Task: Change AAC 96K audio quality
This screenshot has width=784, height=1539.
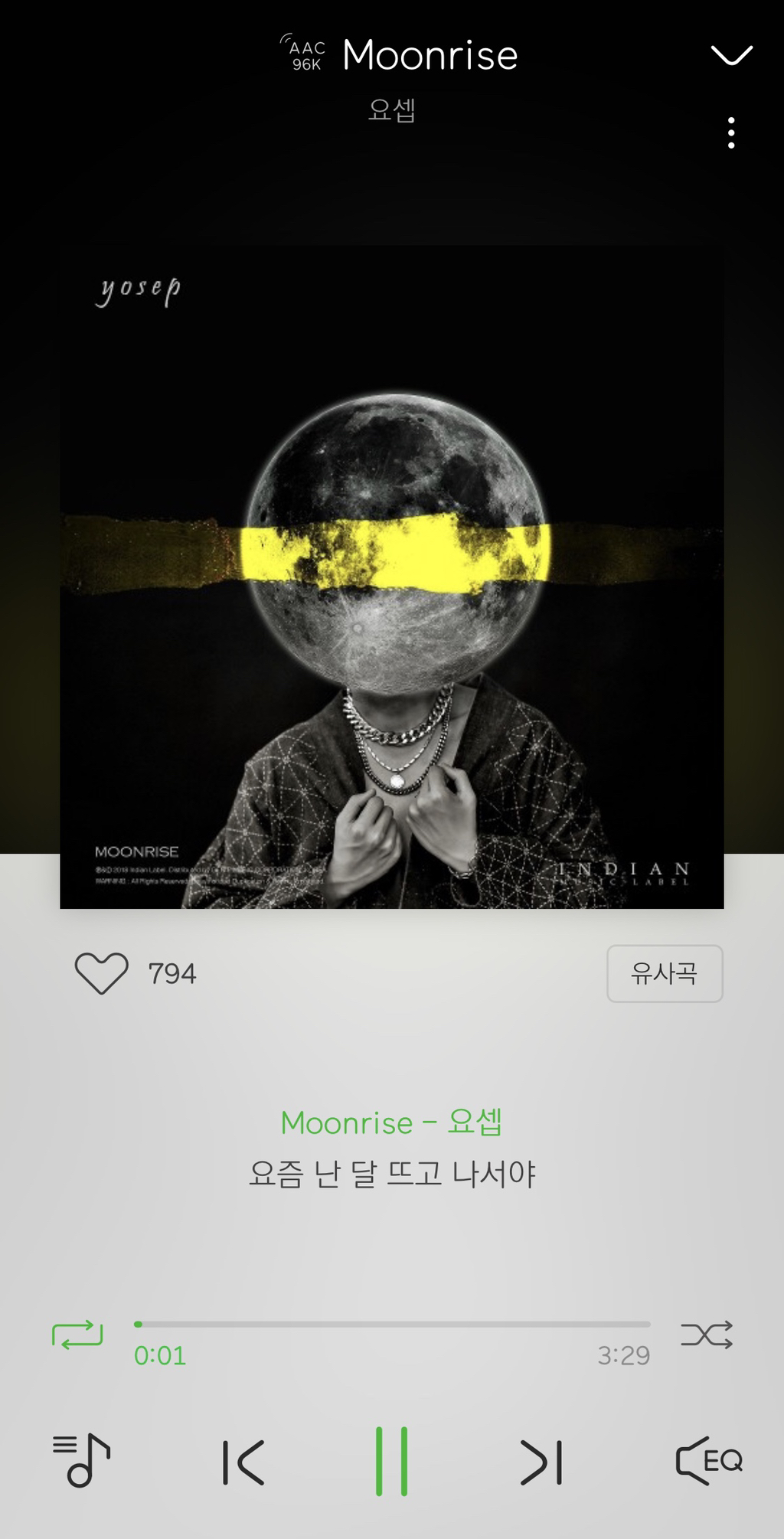Action: pyautogui.click(x=305, y=55)
